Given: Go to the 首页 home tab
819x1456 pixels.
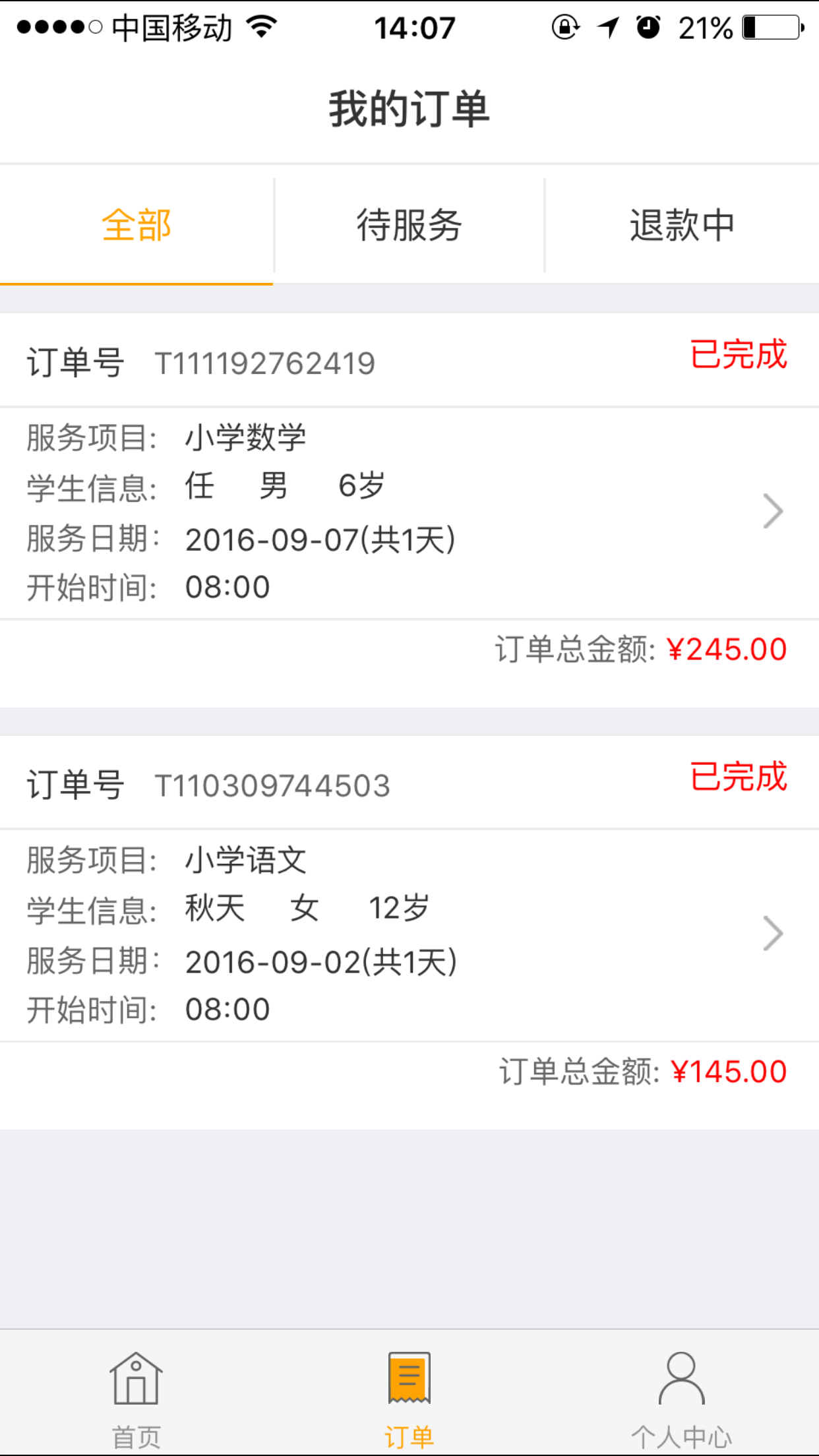Looking at the screenshot, I should [x=136, y=1393].
